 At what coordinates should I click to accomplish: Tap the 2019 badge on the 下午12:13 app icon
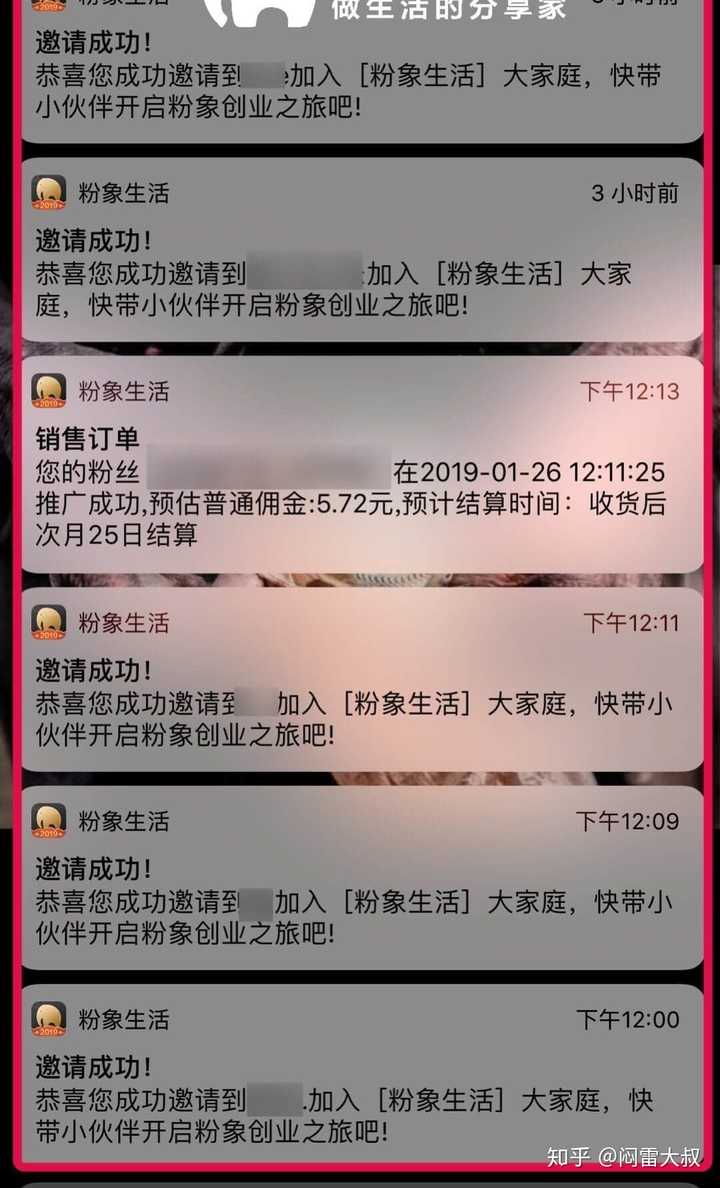tap(46, 404)
